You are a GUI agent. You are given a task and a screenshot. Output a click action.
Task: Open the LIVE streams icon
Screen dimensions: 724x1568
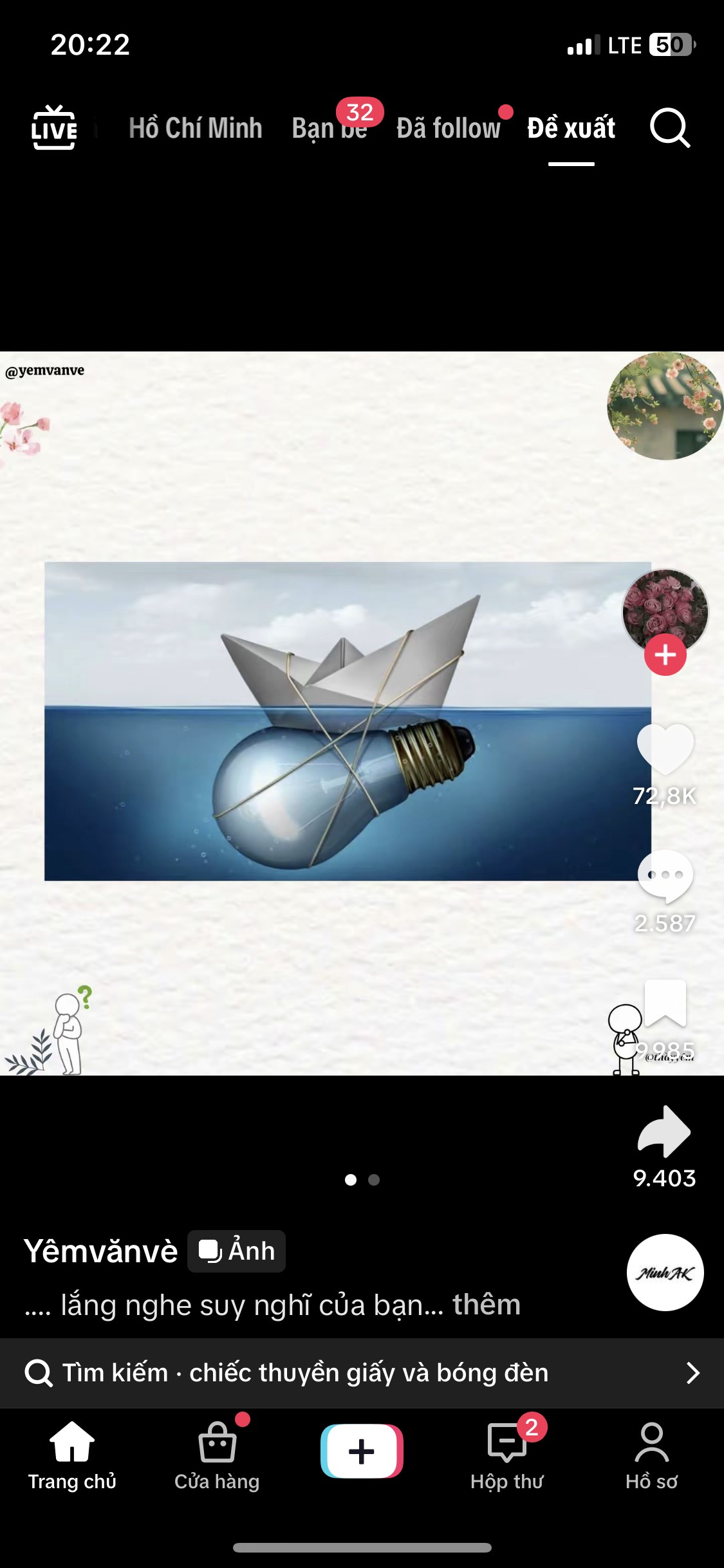54,127
